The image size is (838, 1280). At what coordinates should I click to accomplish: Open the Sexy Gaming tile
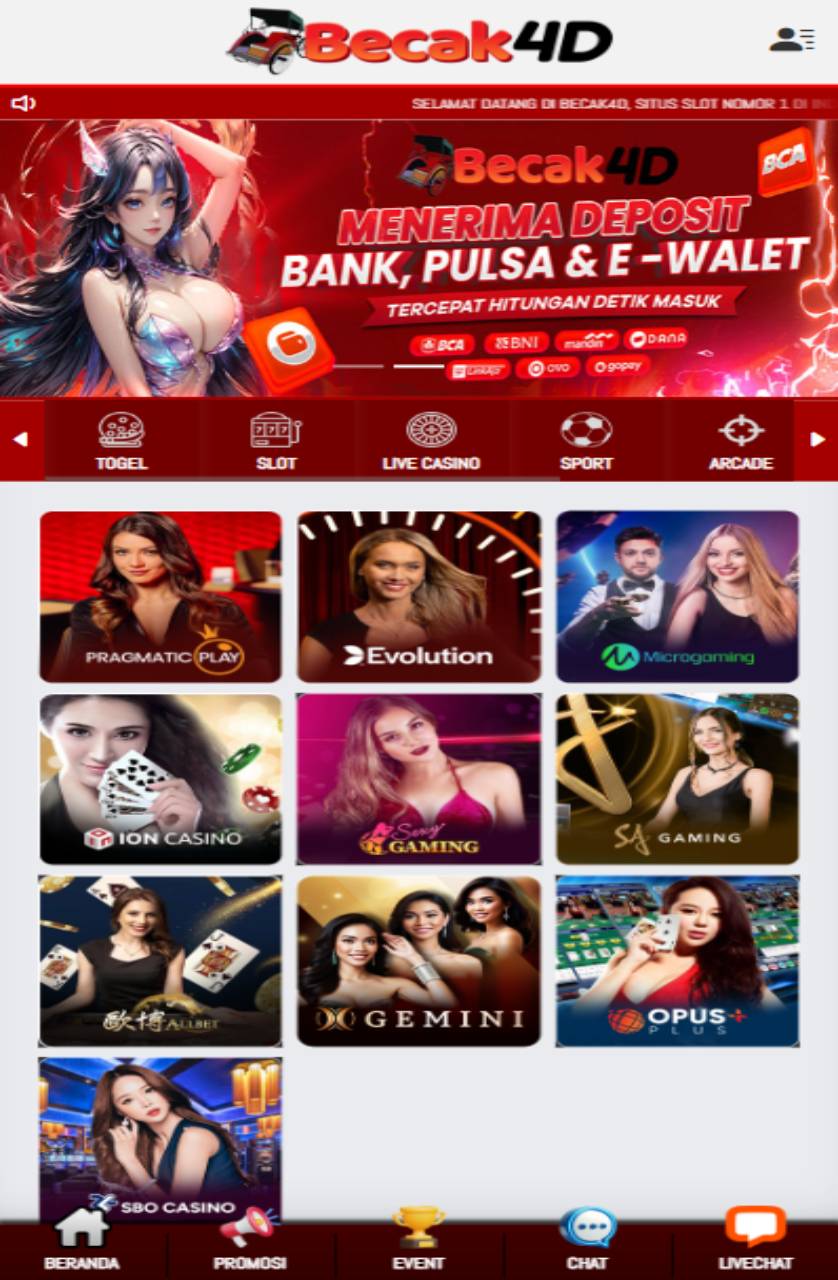(x=419, y=778)
